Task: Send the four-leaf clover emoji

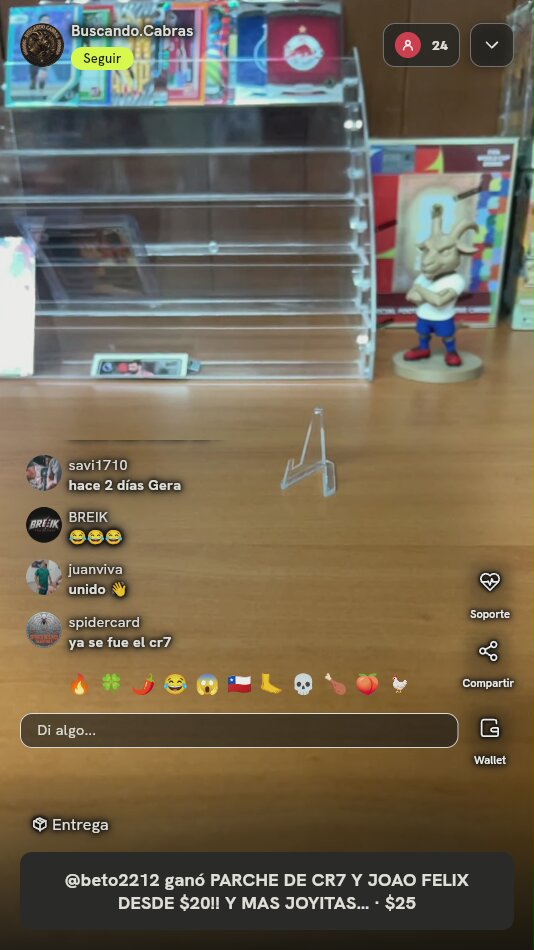Action: 111,684
